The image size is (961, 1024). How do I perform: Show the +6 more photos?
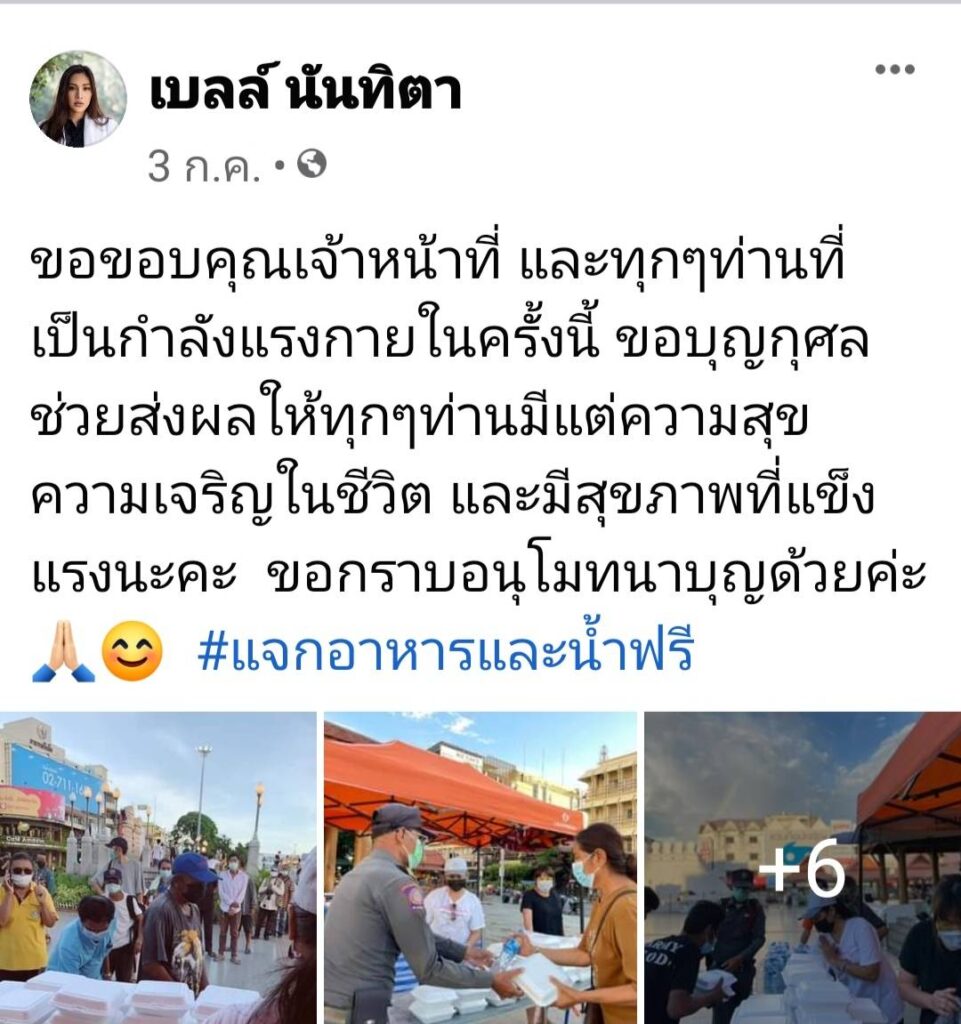[x=802, y=867]
